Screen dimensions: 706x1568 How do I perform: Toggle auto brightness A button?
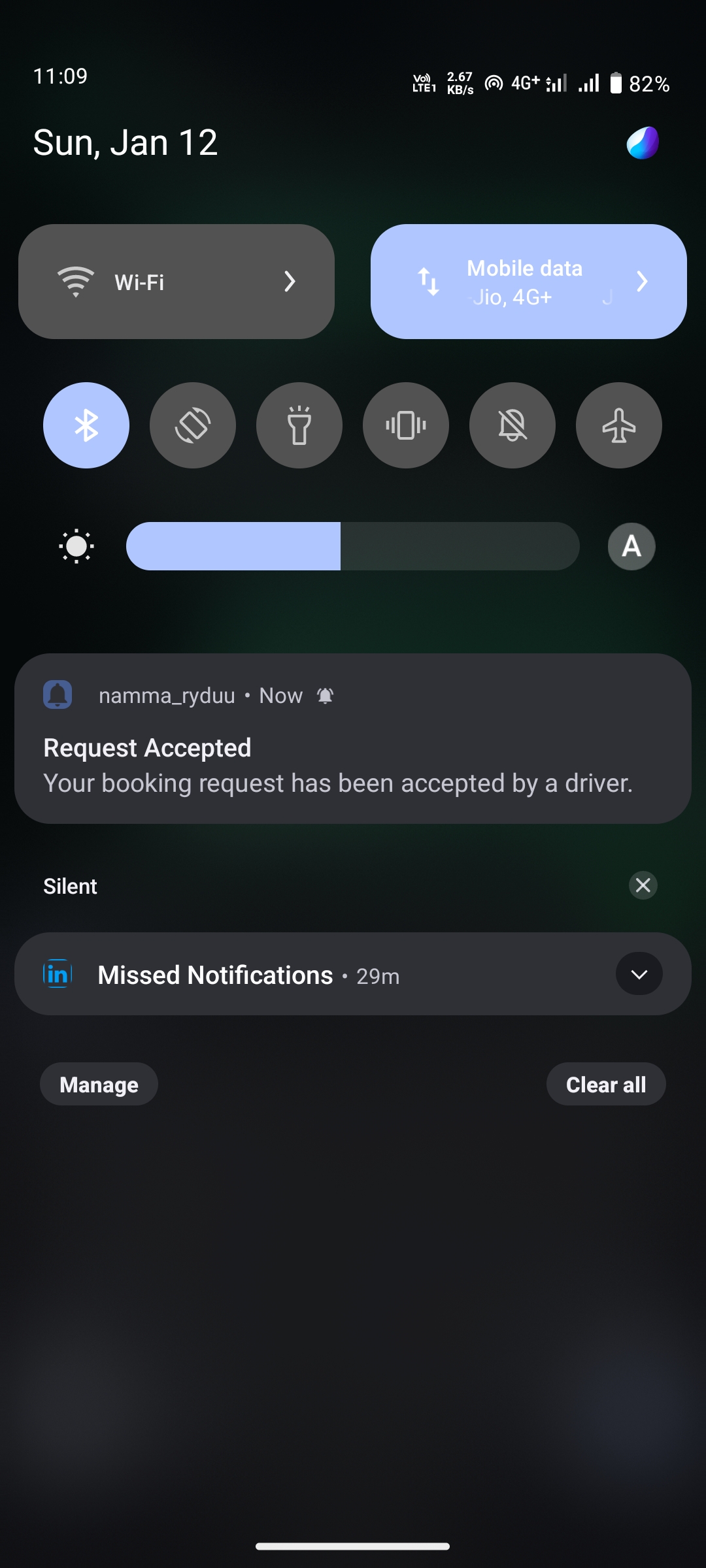[x=631, y=546]
